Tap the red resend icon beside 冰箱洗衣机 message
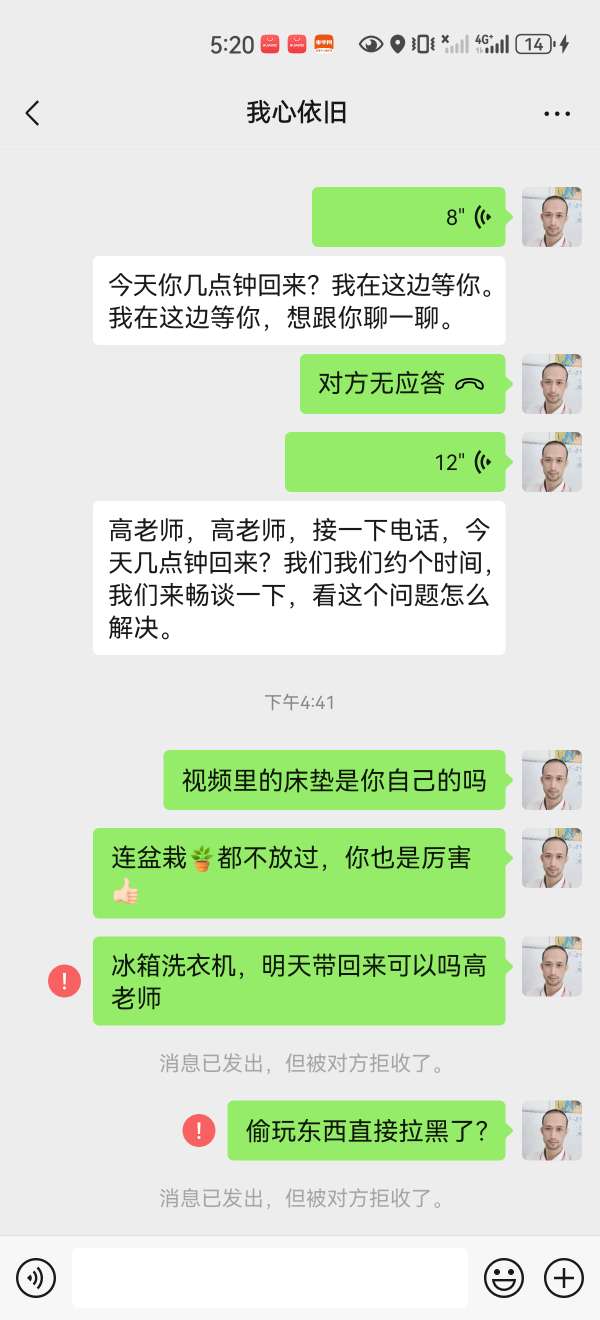This screenshot has height=1320, width=600. (x=64, y=981)
